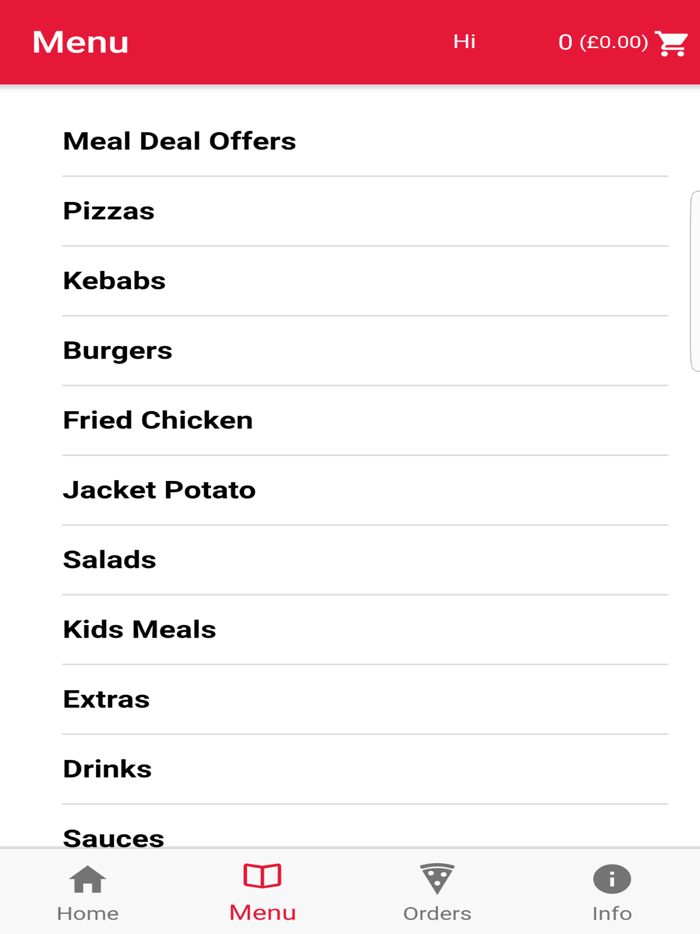Screen dimensions: 700x934
Task: Open Meal Deal Offers category
Action: [x=180, y=141]
